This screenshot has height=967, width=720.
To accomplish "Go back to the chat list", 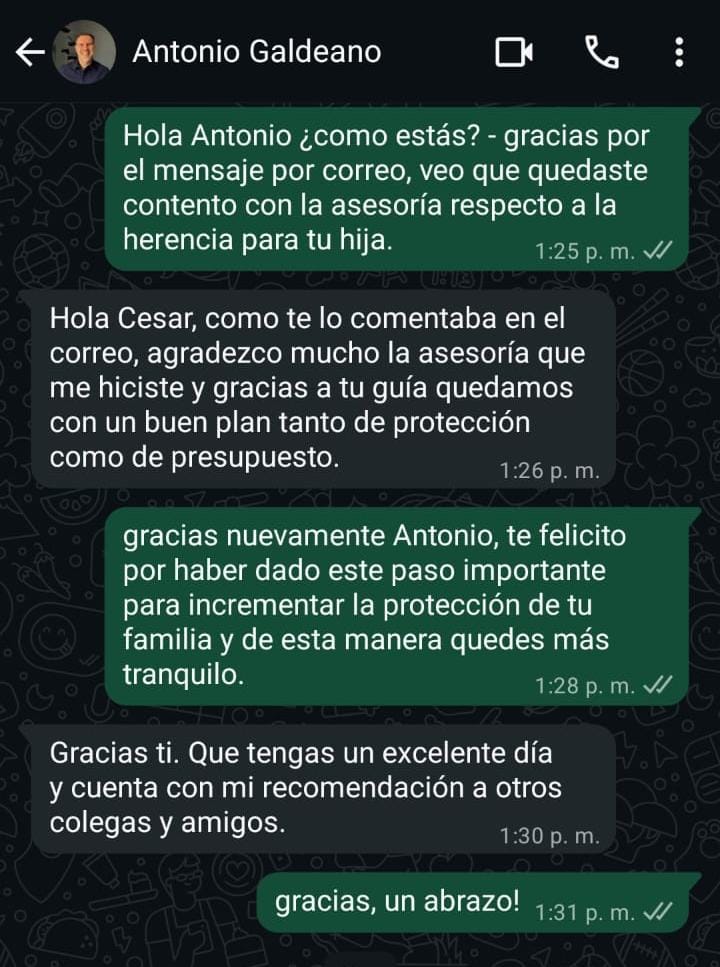I will click(x=30, y=52).
